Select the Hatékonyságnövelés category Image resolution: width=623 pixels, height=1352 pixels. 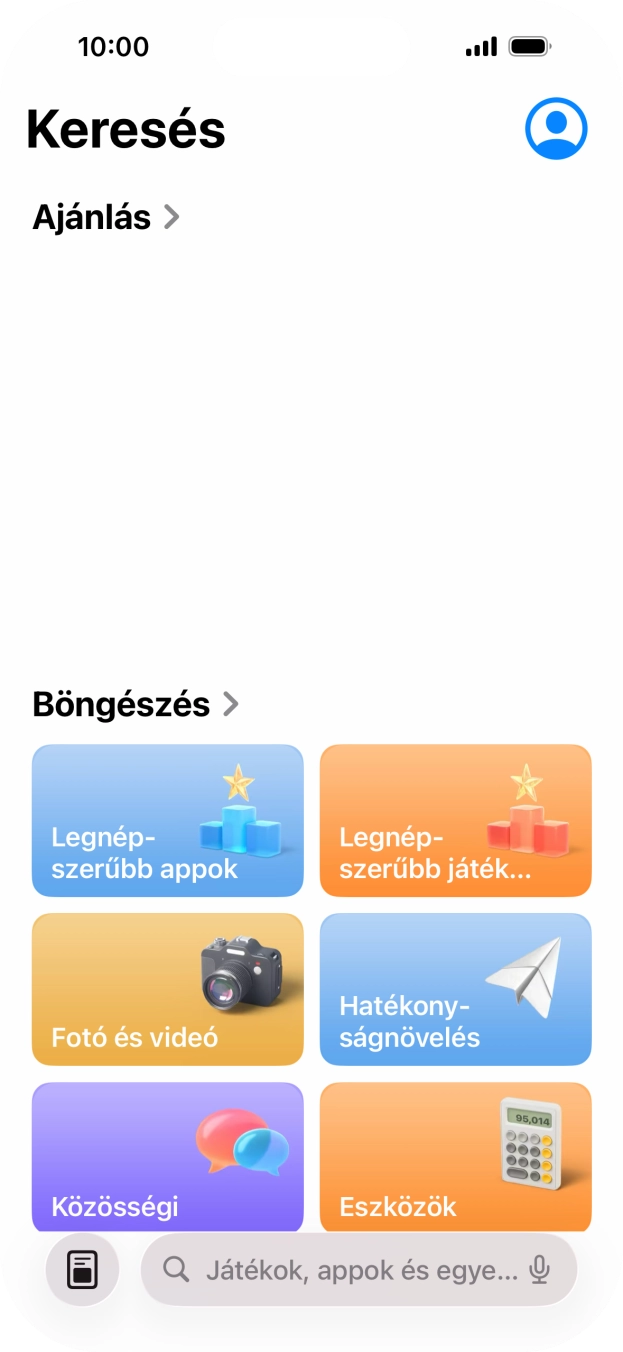point(456,989)
